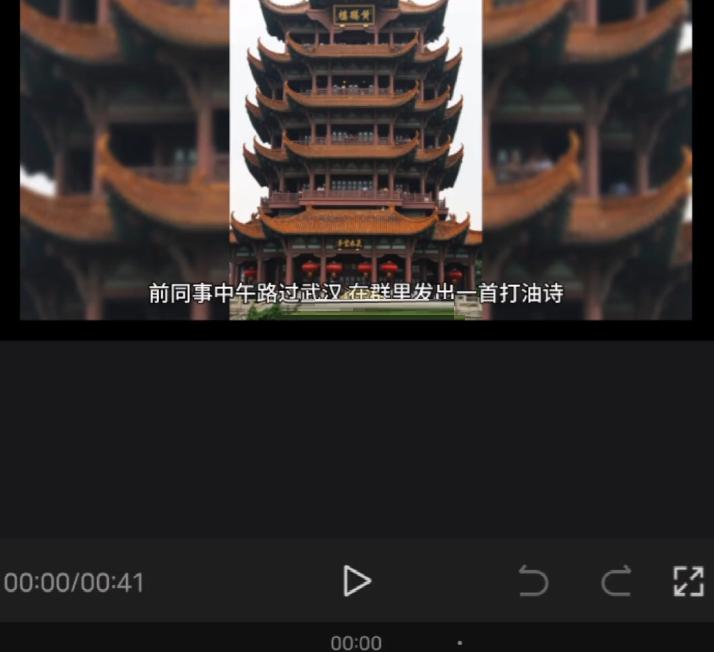Image resolution: width=714 pixels, height=652 pixels.
Task: Redo the last edit
Action: click(616, 581)
